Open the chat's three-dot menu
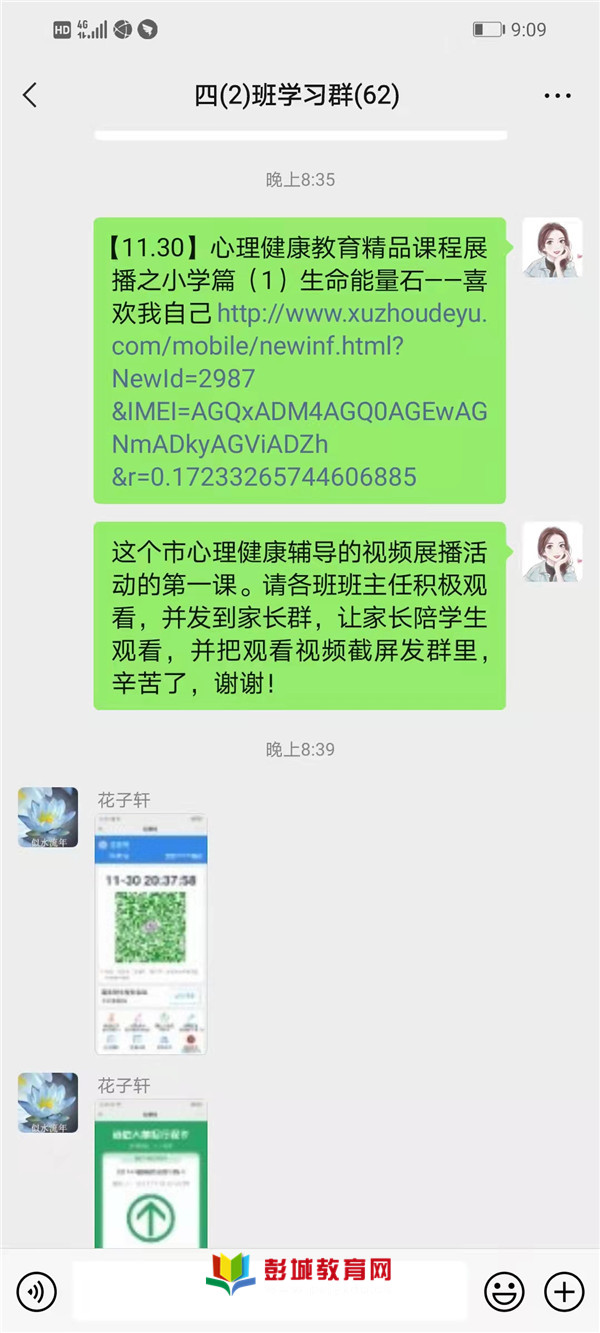 pos(557,96)
